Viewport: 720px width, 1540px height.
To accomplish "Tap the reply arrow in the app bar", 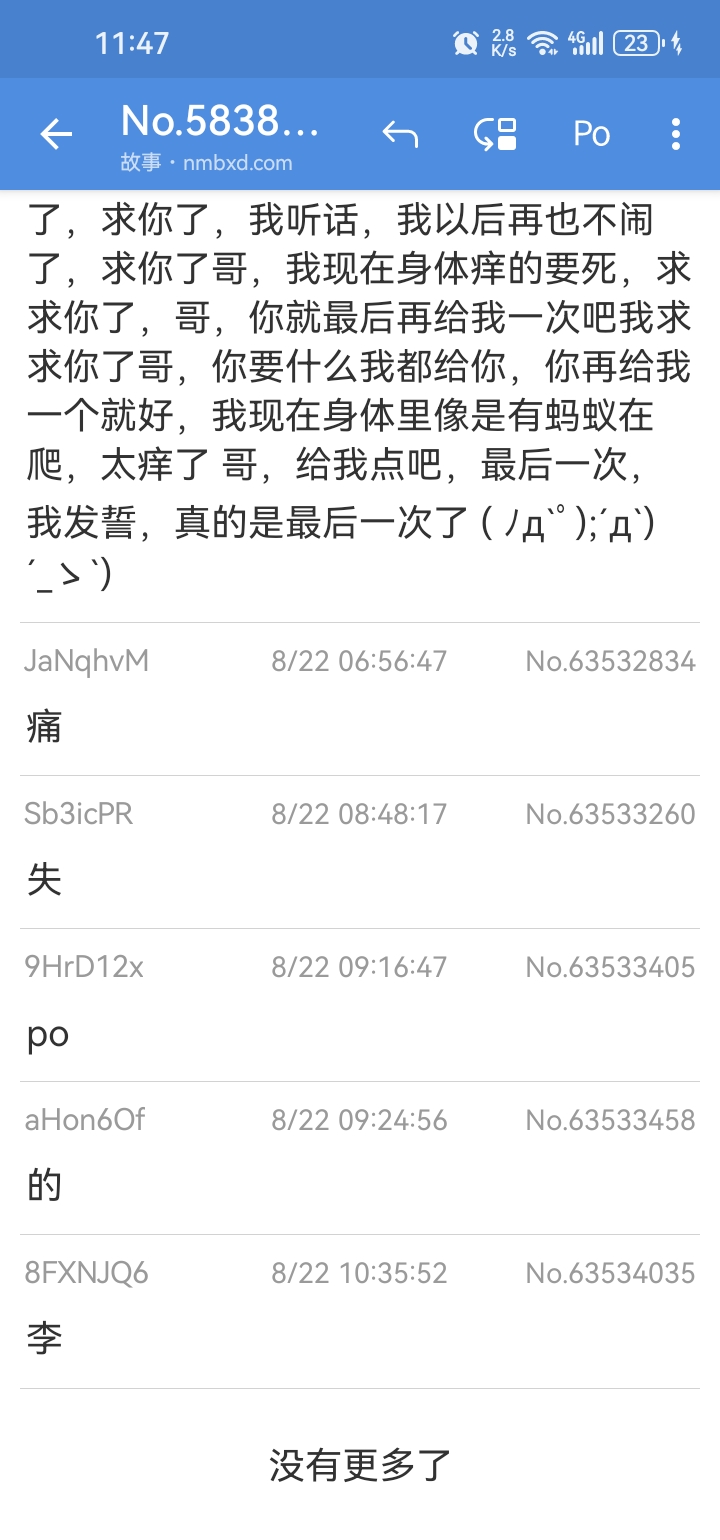I will [x=400, y=134].
